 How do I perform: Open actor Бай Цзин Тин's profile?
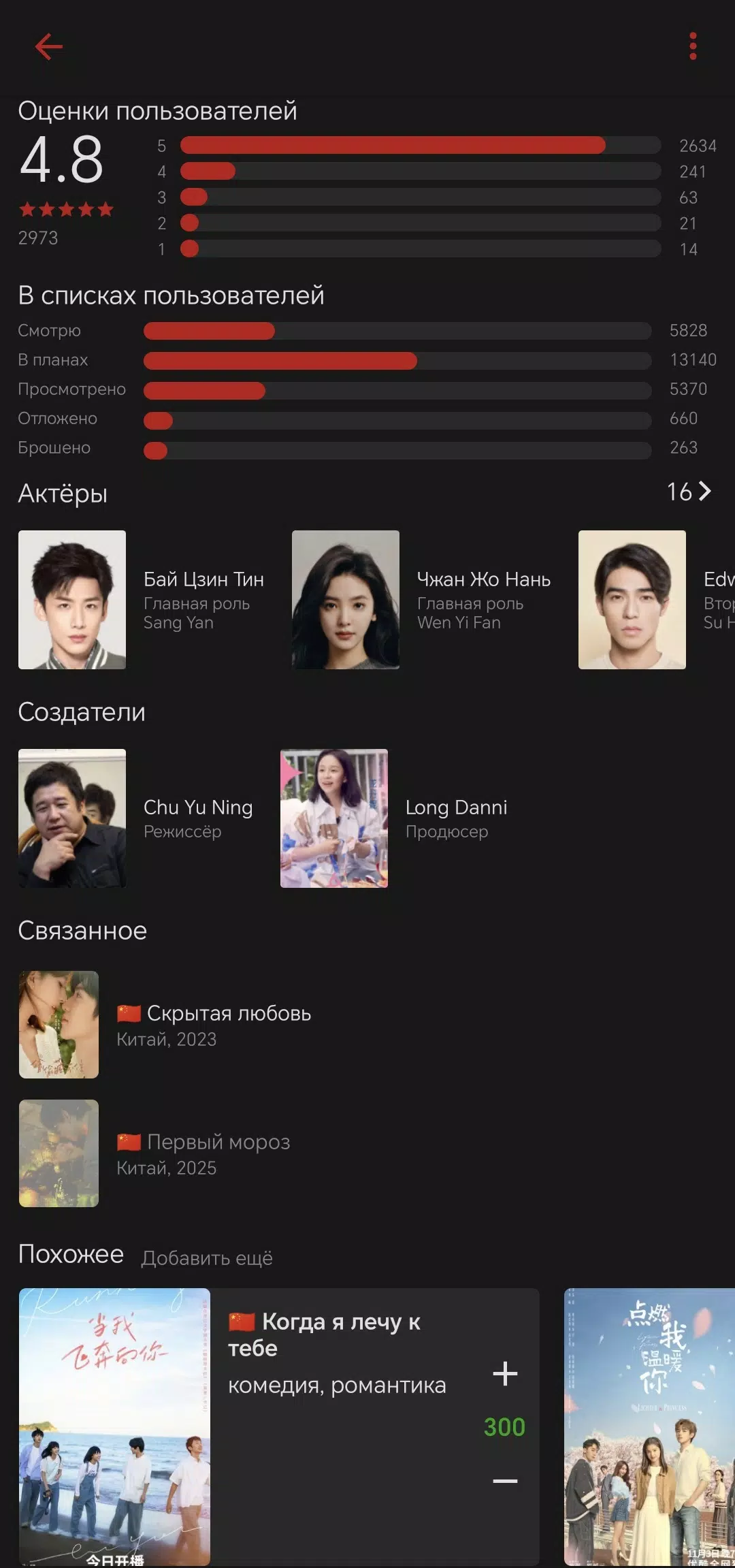[x=142, y=600]
